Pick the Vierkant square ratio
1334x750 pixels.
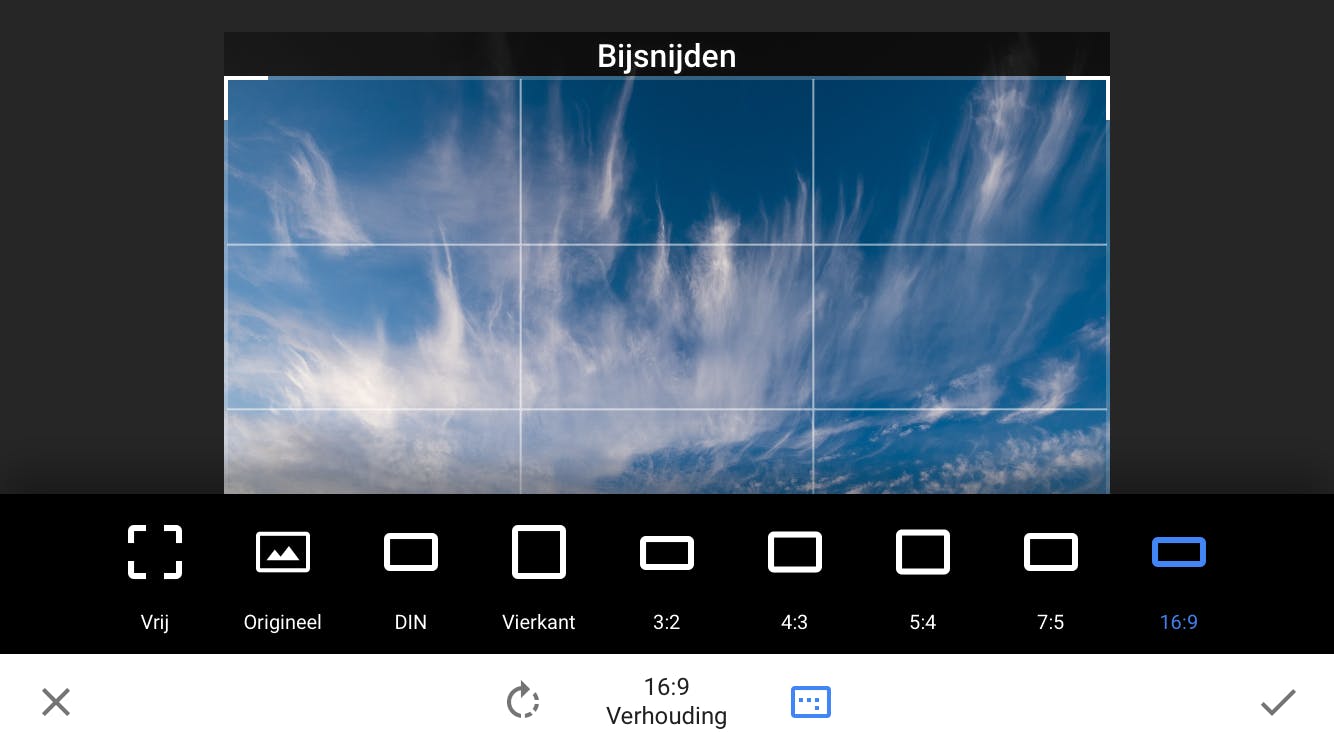(539, 575)
